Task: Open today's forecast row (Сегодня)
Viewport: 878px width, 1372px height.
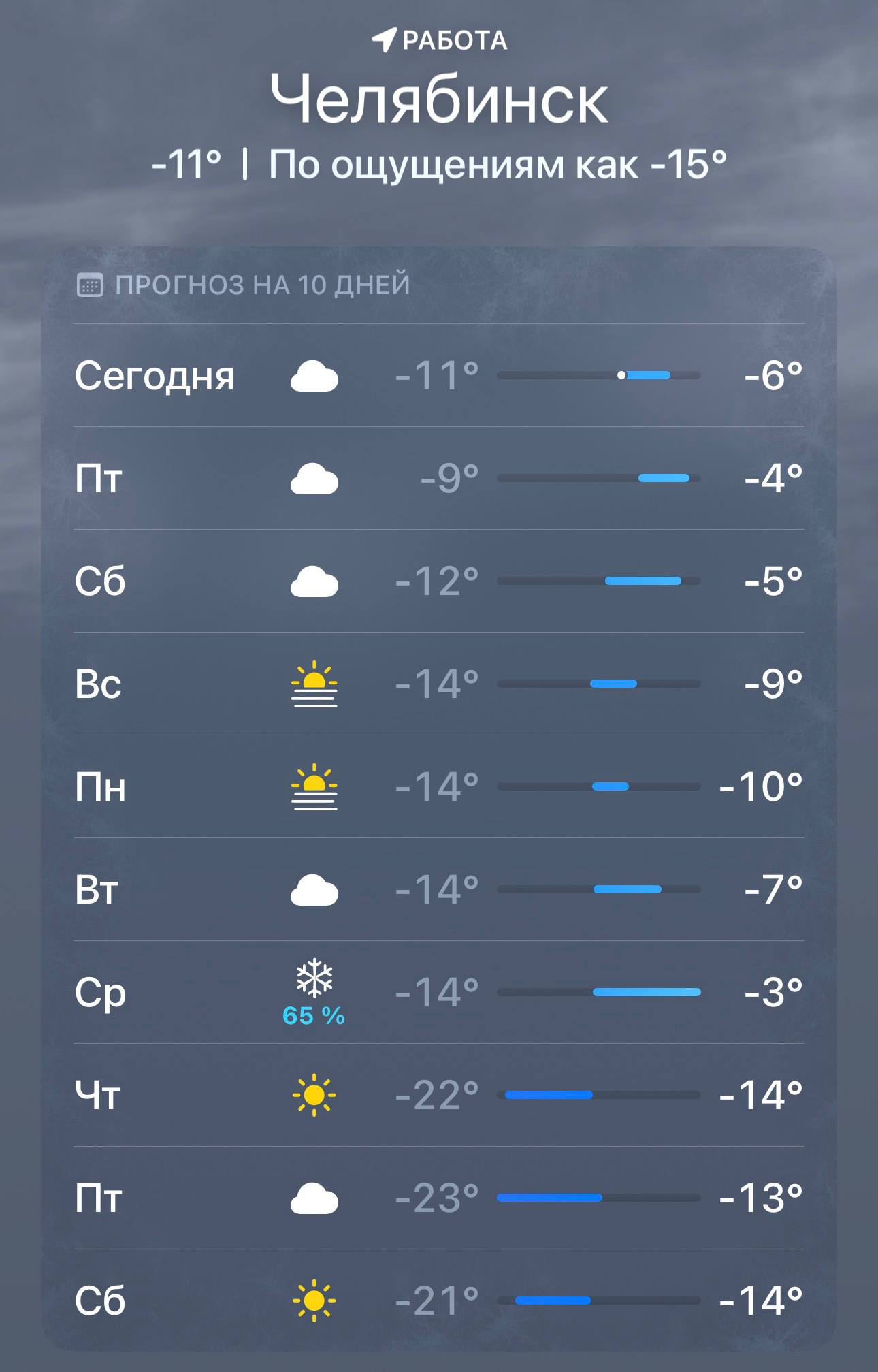Action: (438, 375)
